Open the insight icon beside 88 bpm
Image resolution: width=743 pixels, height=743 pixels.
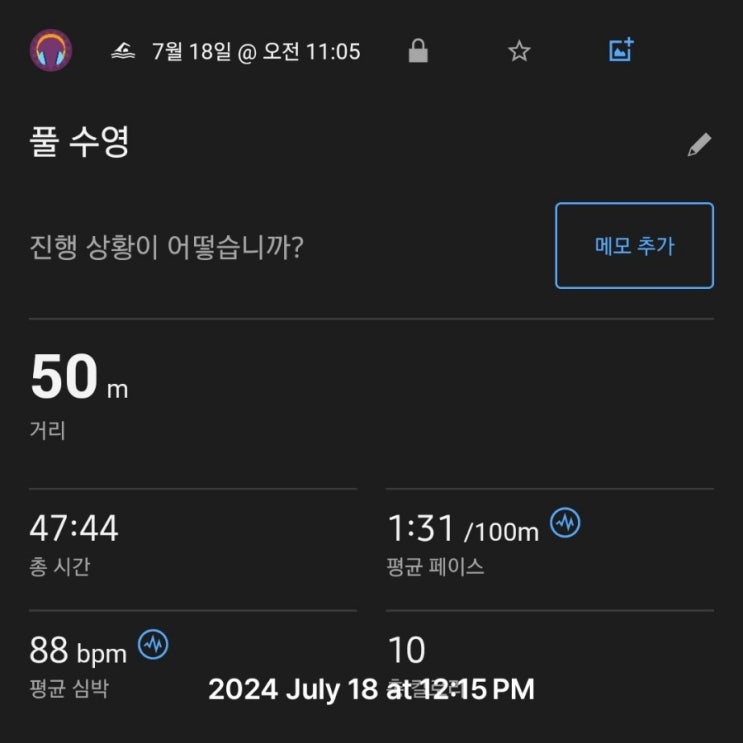[153, 645]
